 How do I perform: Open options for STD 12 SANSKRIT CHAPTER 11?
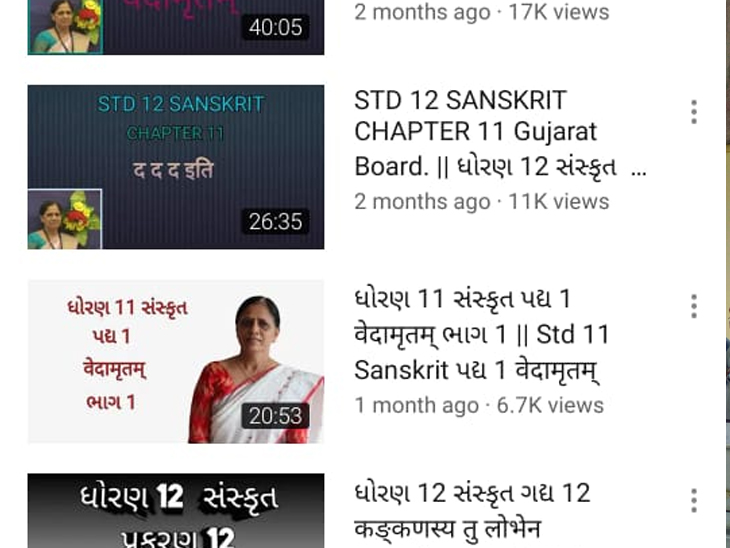693,112
